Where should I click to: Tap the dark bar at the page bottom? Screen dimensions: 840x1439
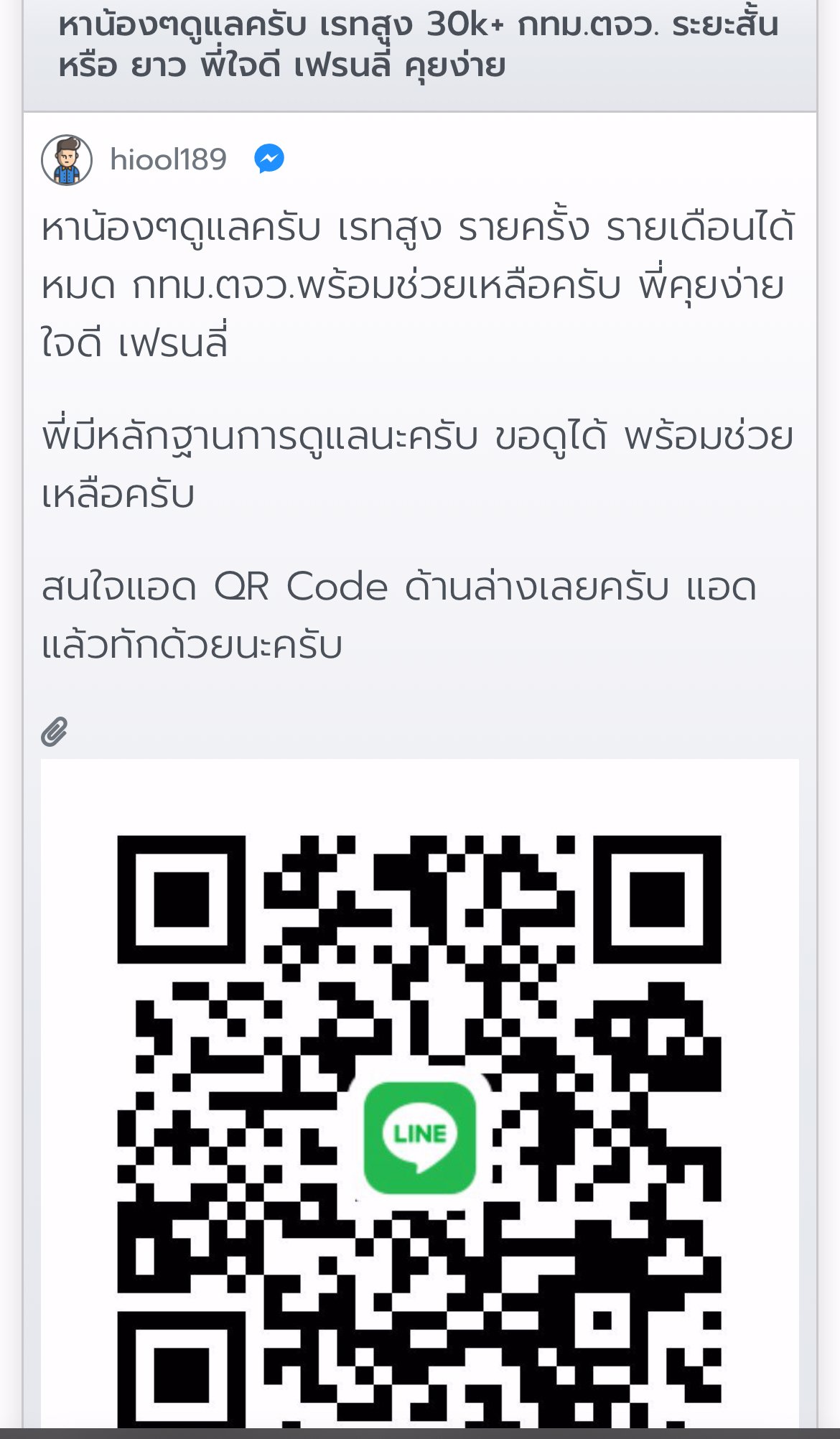(420, 1434)
